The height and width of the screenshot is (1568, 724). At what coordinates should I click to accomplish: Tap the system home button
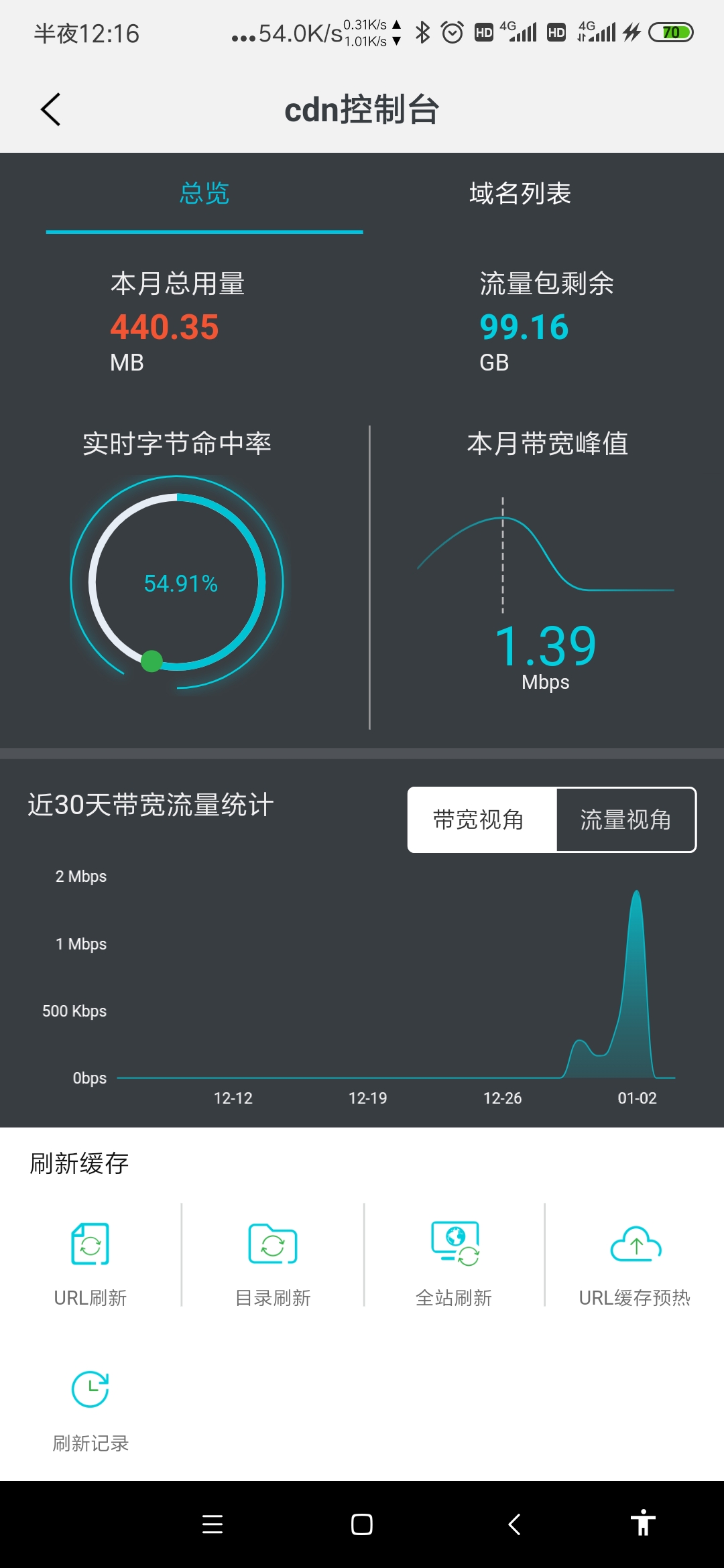click(362, 1524)
